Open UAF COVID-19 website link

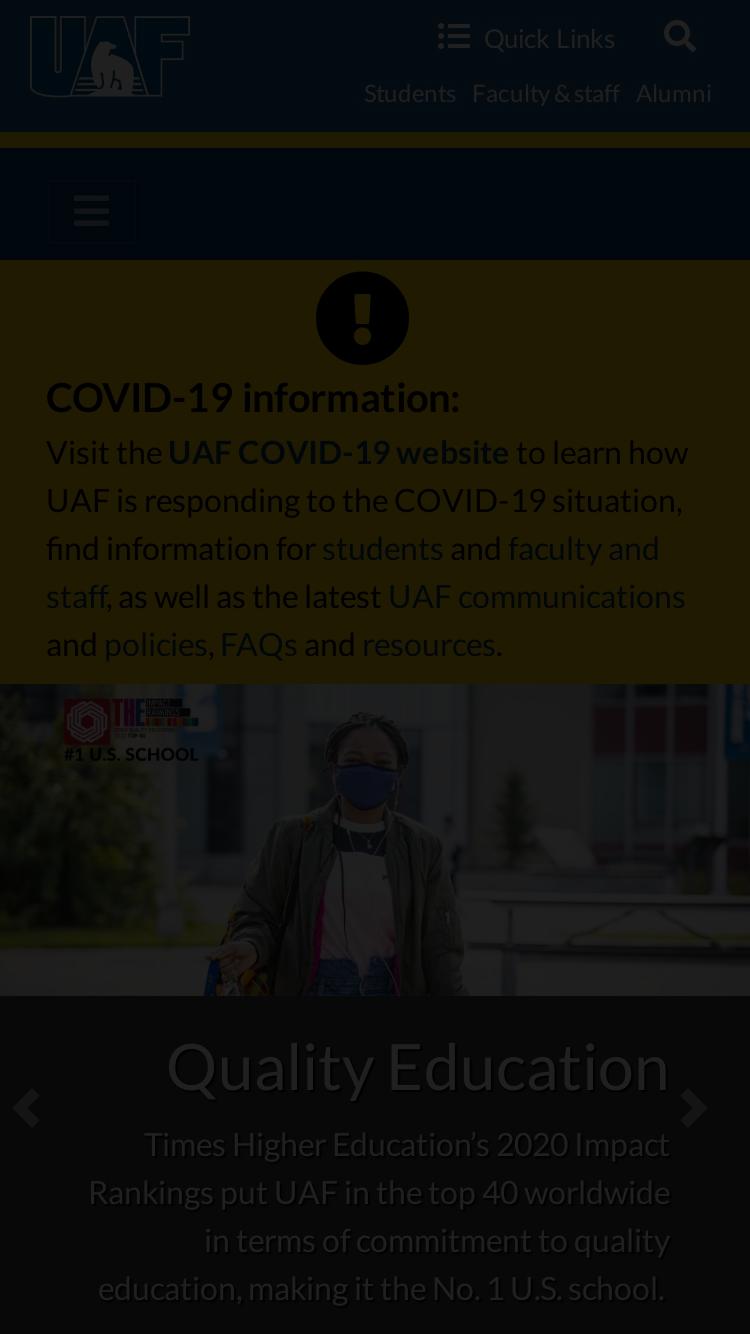338,452
